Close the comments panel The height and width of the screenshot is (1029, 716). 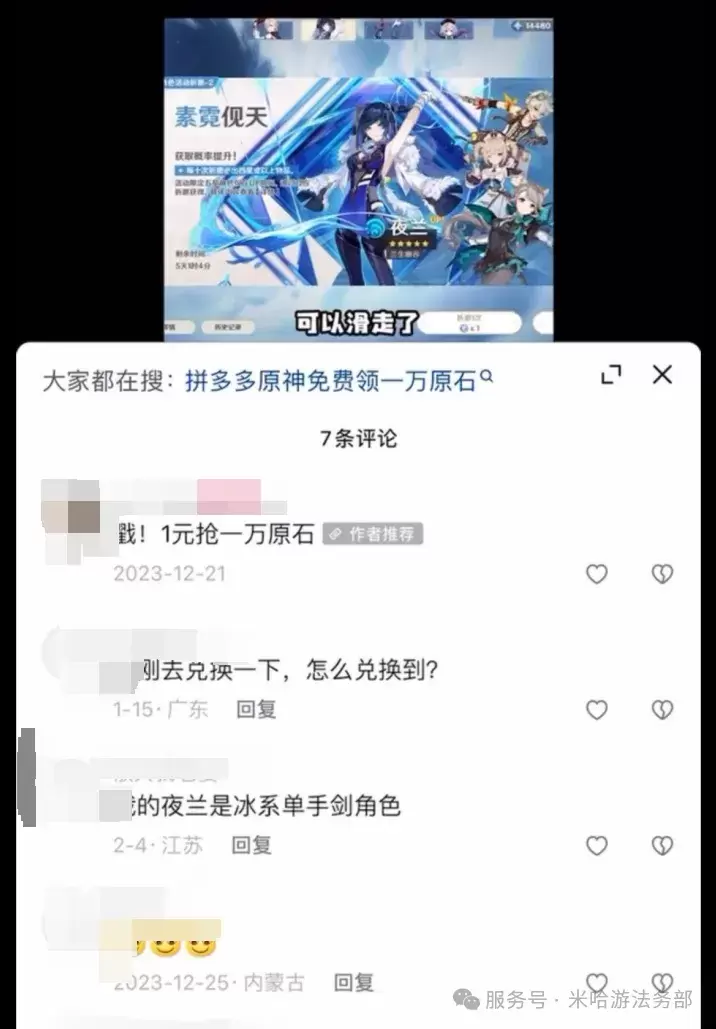(x=662, y=375)
